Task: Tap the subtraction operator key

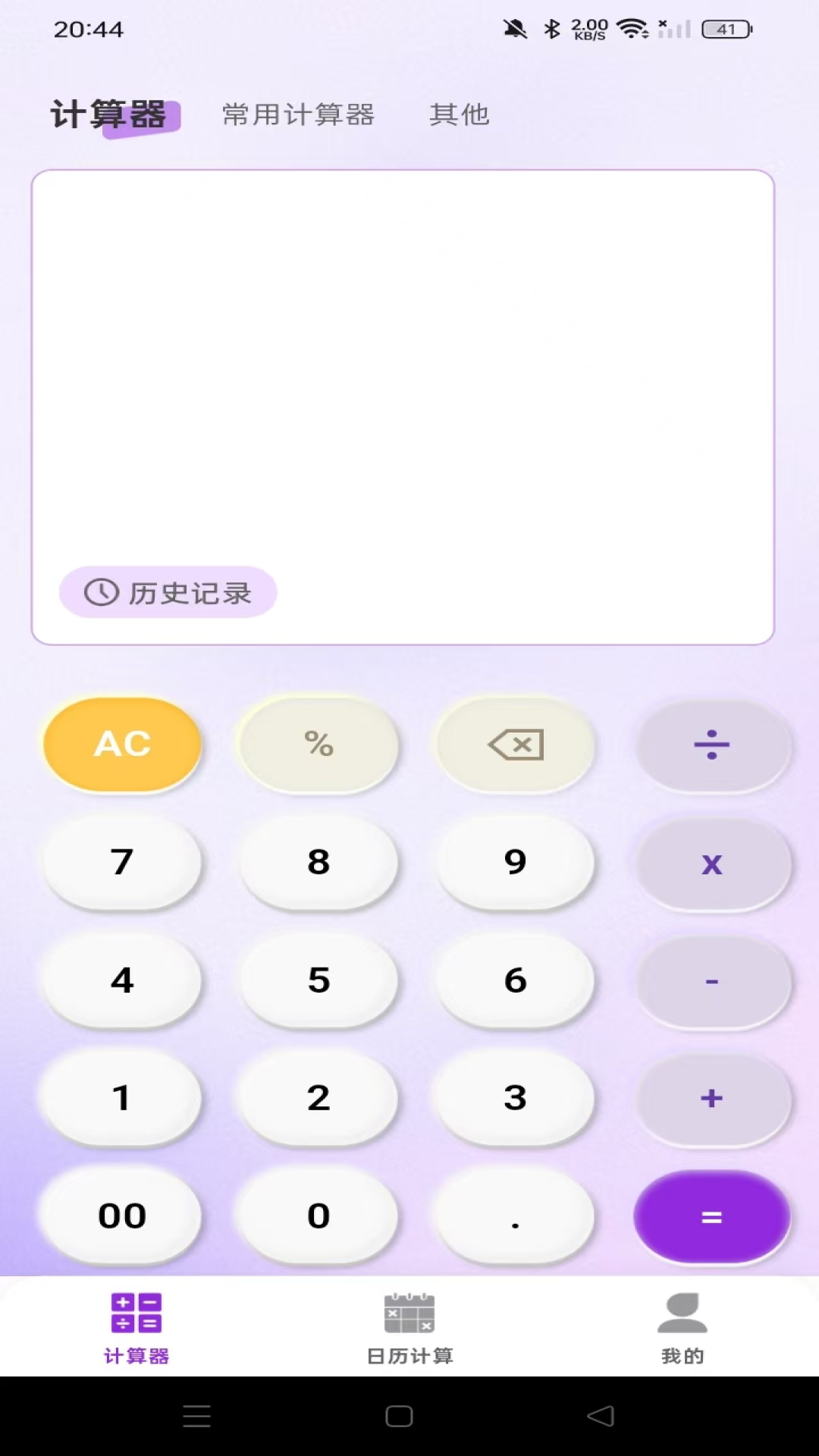Action: 712,981
